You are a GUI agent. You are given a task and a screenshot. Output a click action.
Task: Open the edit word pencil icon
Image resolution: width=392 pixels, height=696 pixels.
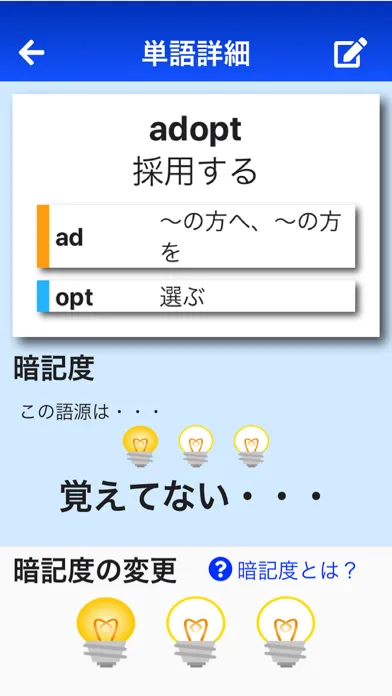(350, 52)
